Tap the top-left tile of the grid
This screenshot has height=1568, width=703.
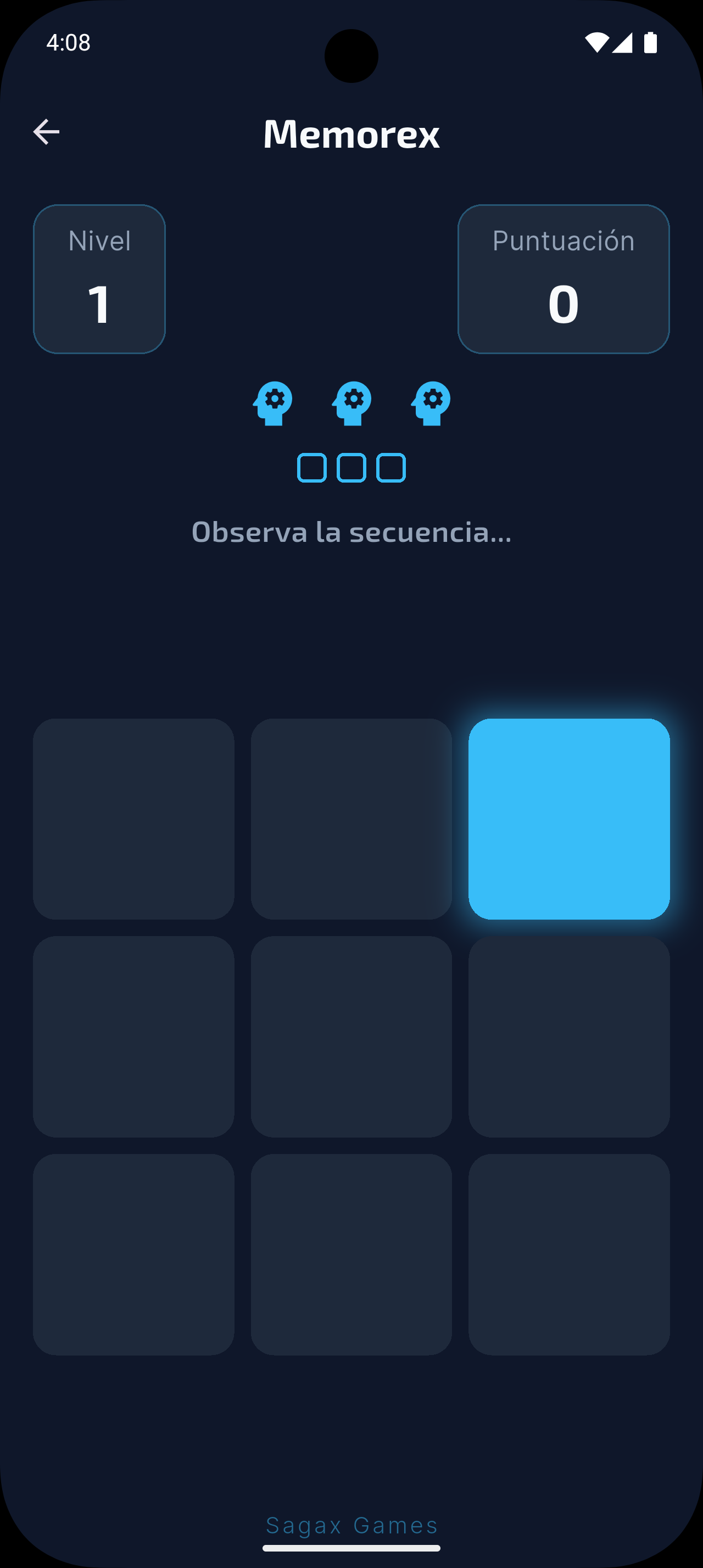coord(134,819)
